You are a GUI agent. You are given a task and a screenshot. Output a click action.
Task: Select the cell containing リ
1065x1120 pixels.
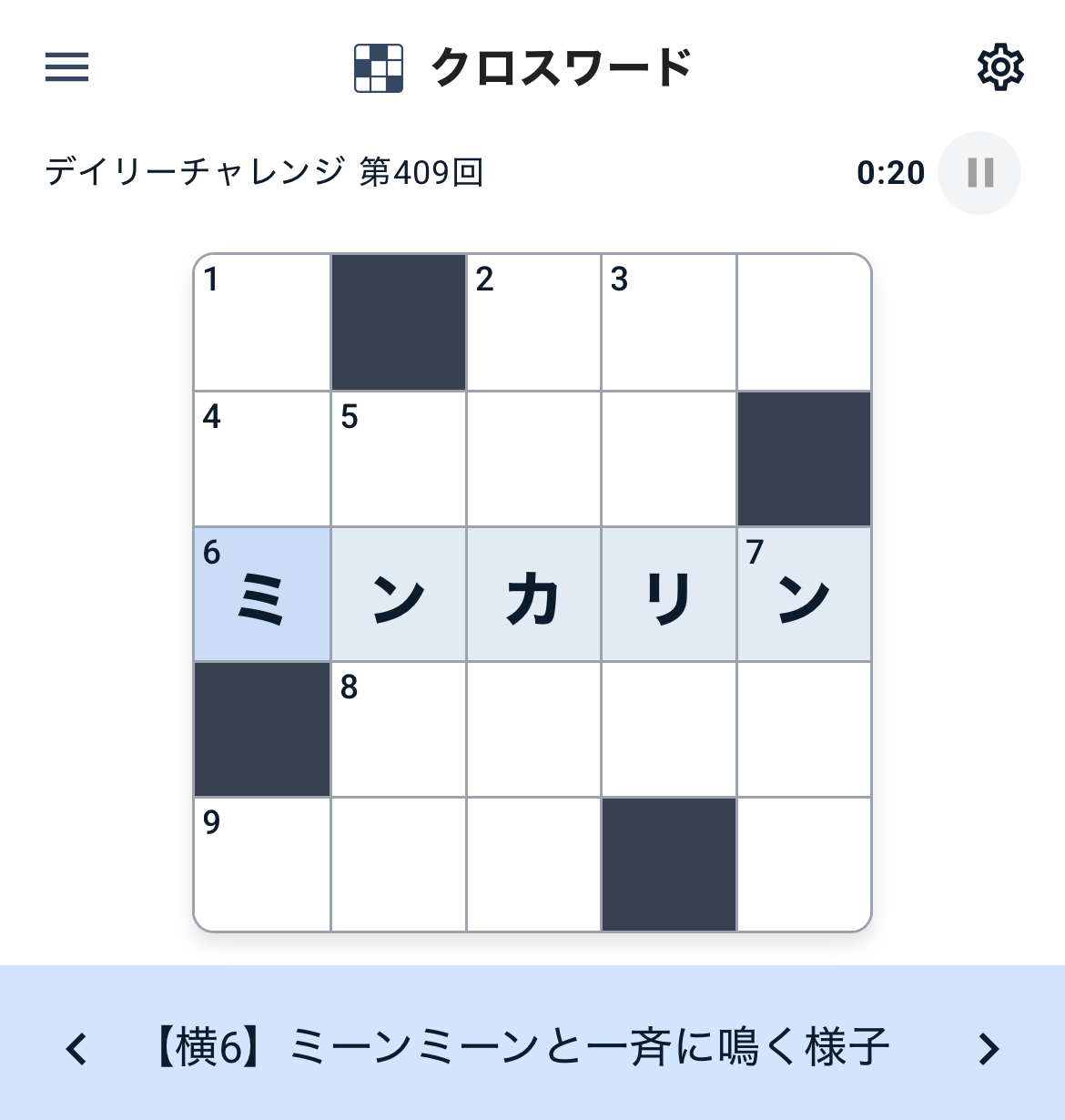point(669,595)
